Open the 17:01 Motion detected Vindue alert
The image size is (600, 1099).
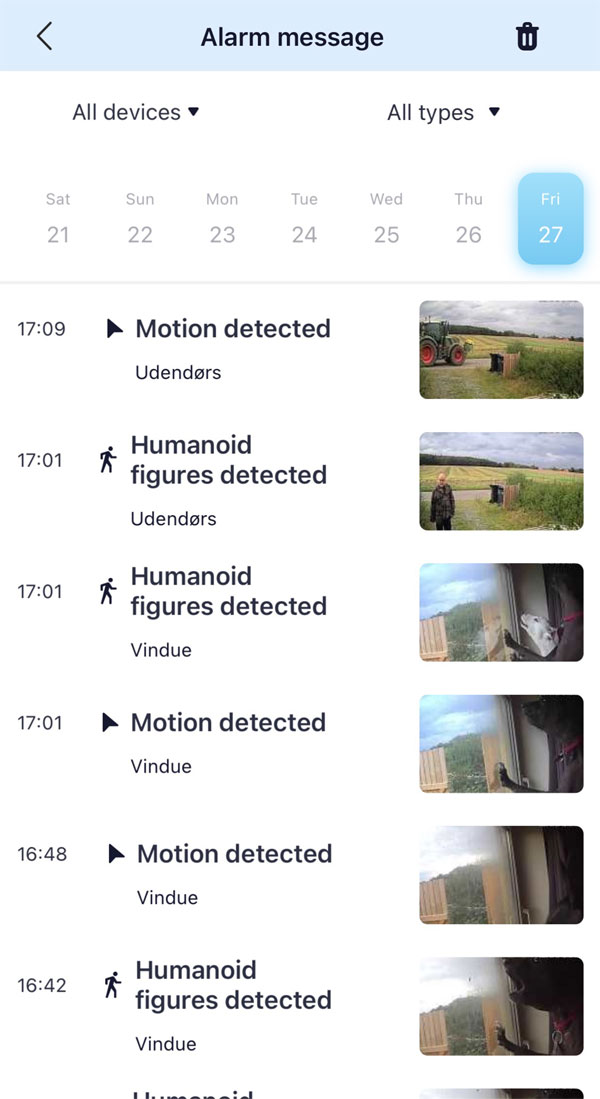tap(300, 743)
